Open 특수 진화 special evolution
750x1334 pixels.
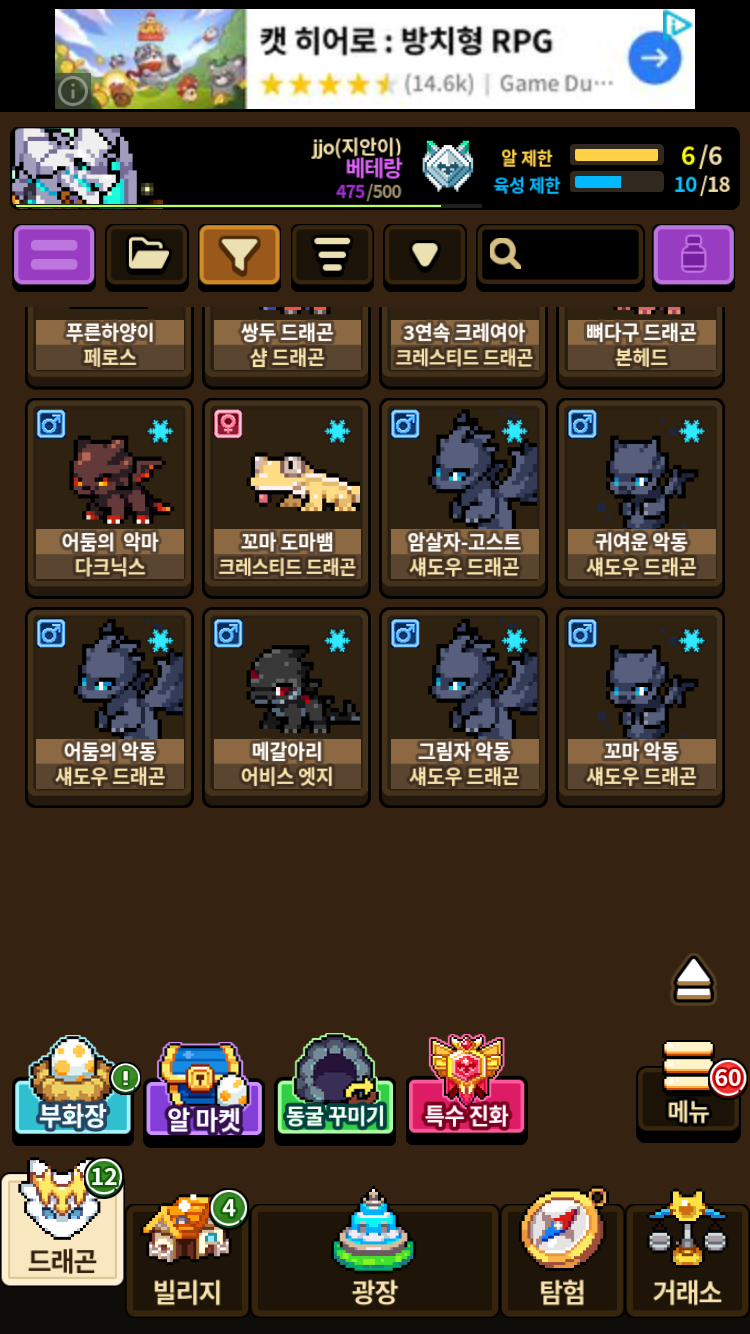(466, 1093)
